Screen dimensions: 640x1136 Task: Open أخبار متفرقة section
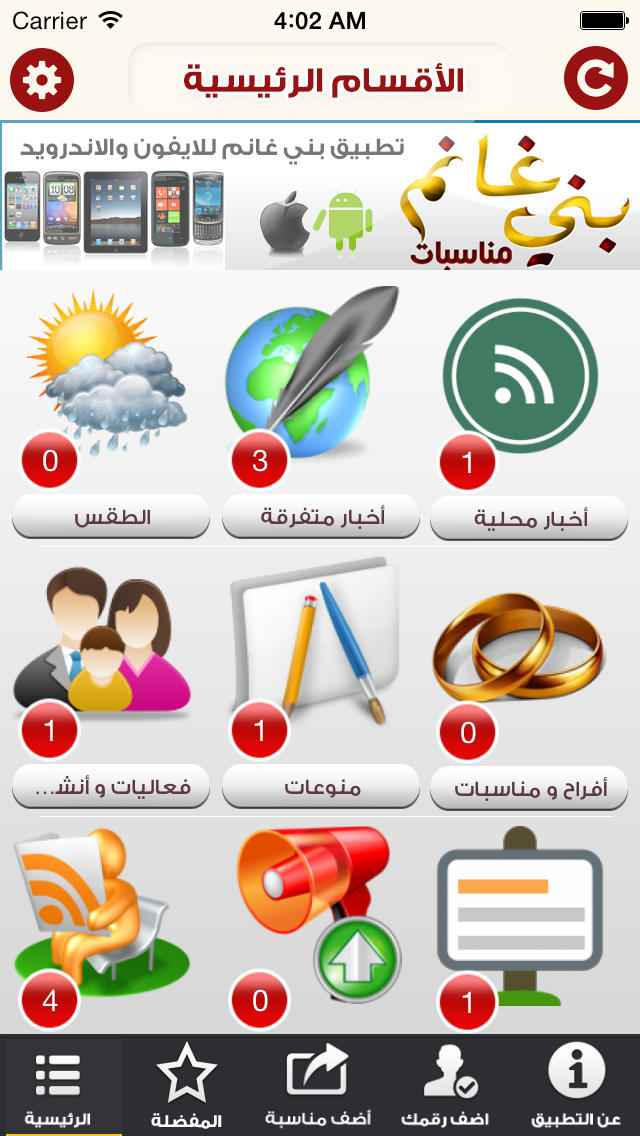[x=320, y=517]
